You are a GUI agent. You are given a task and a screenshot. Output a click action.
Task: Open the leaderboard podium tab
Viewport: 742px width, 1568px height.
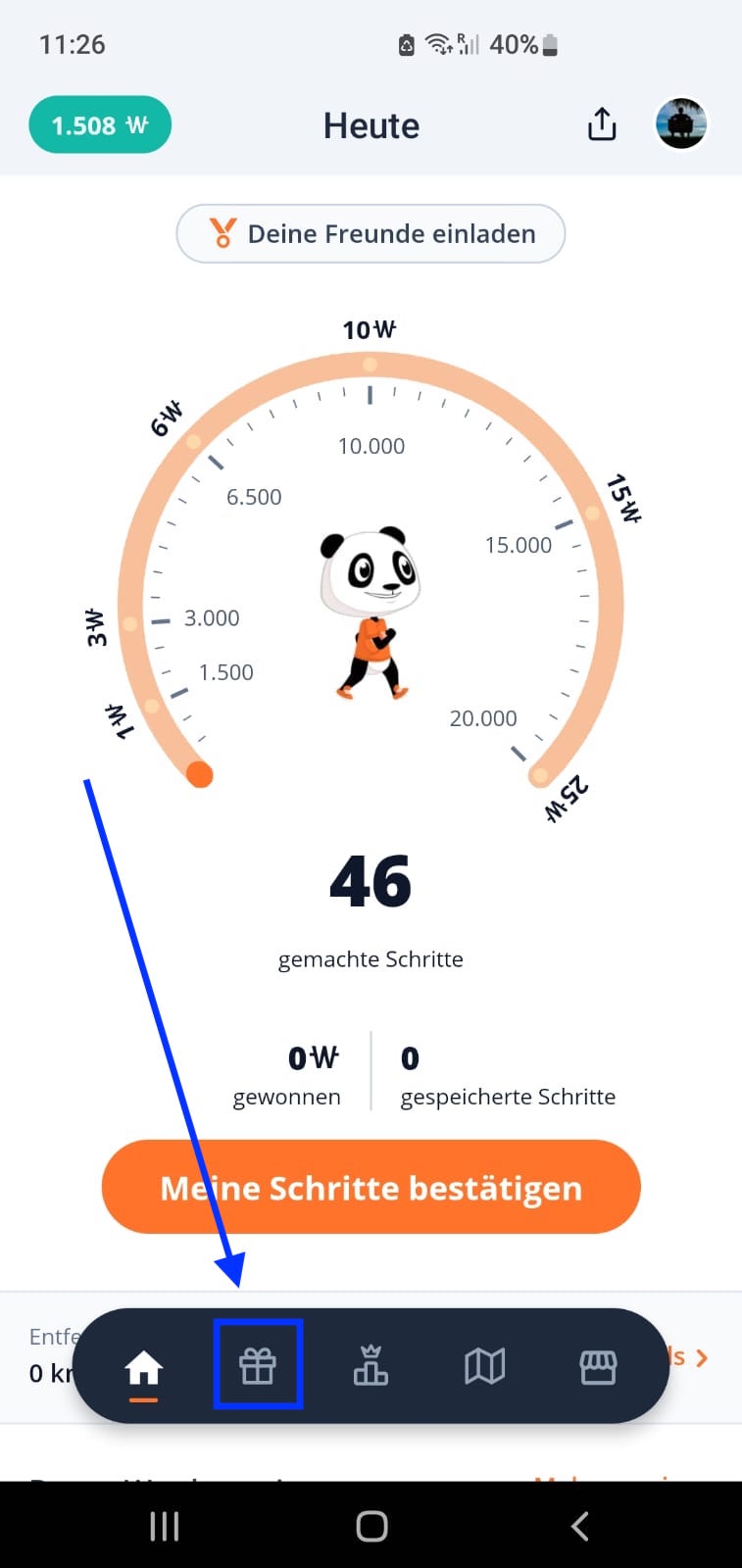(371, 1365)
